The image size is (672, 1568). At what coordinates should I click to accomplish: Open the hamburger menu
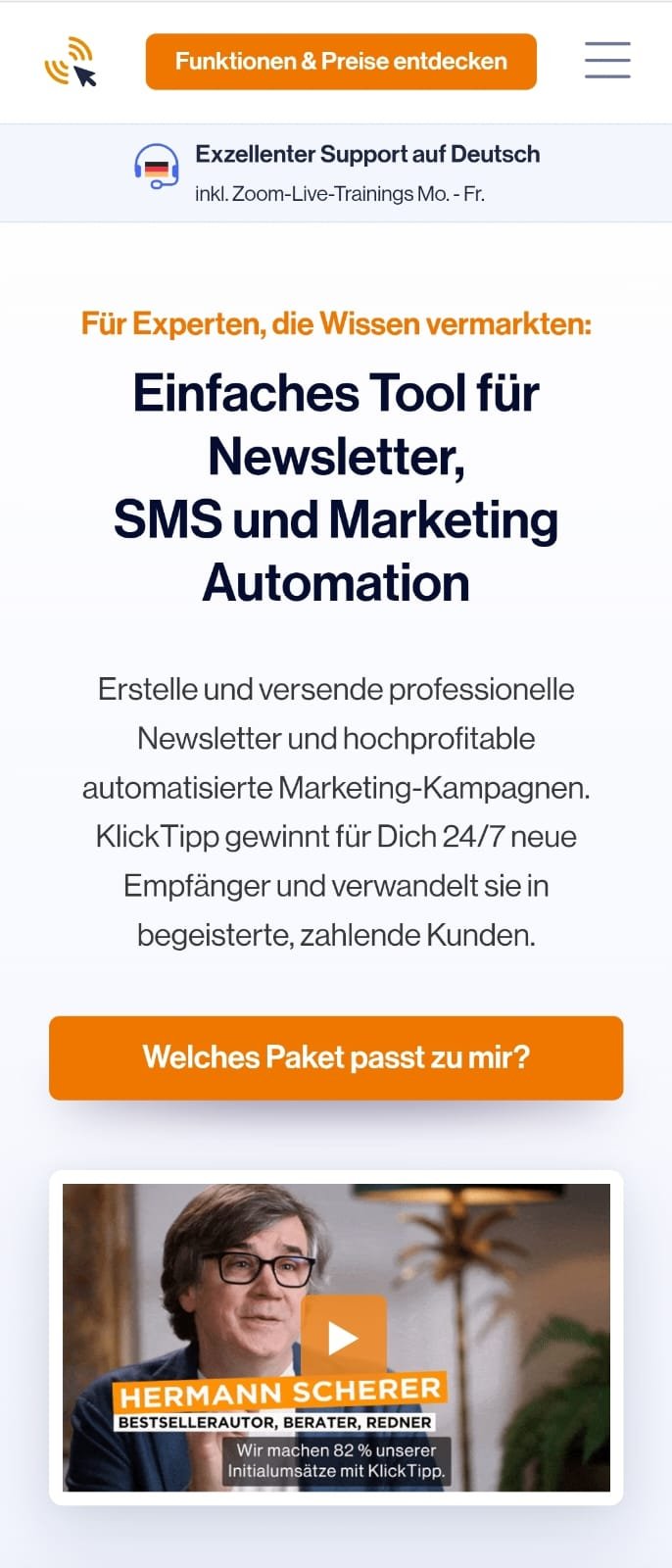click(x=607, y=61)
